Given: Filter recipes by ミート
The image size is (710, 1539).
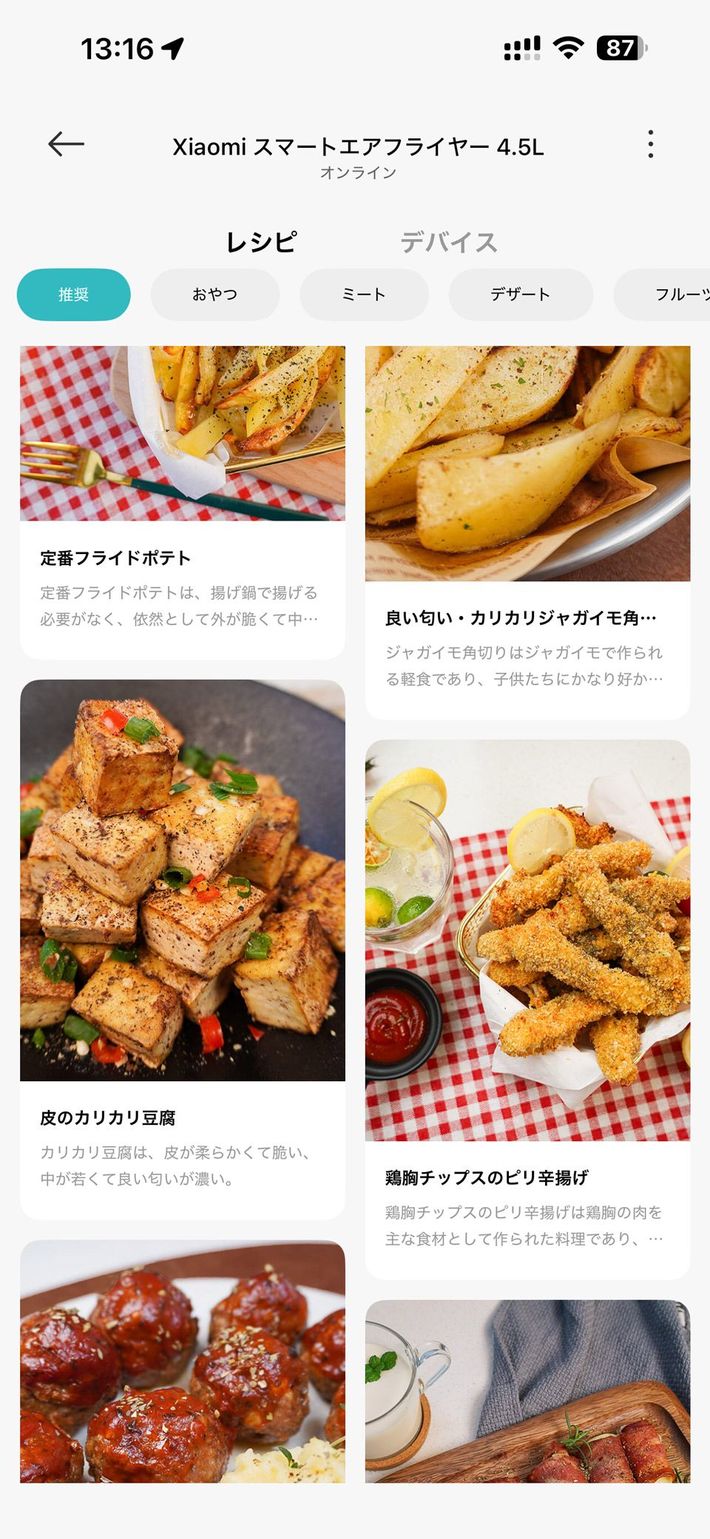Looking at the screenshot, I should 364,295.
